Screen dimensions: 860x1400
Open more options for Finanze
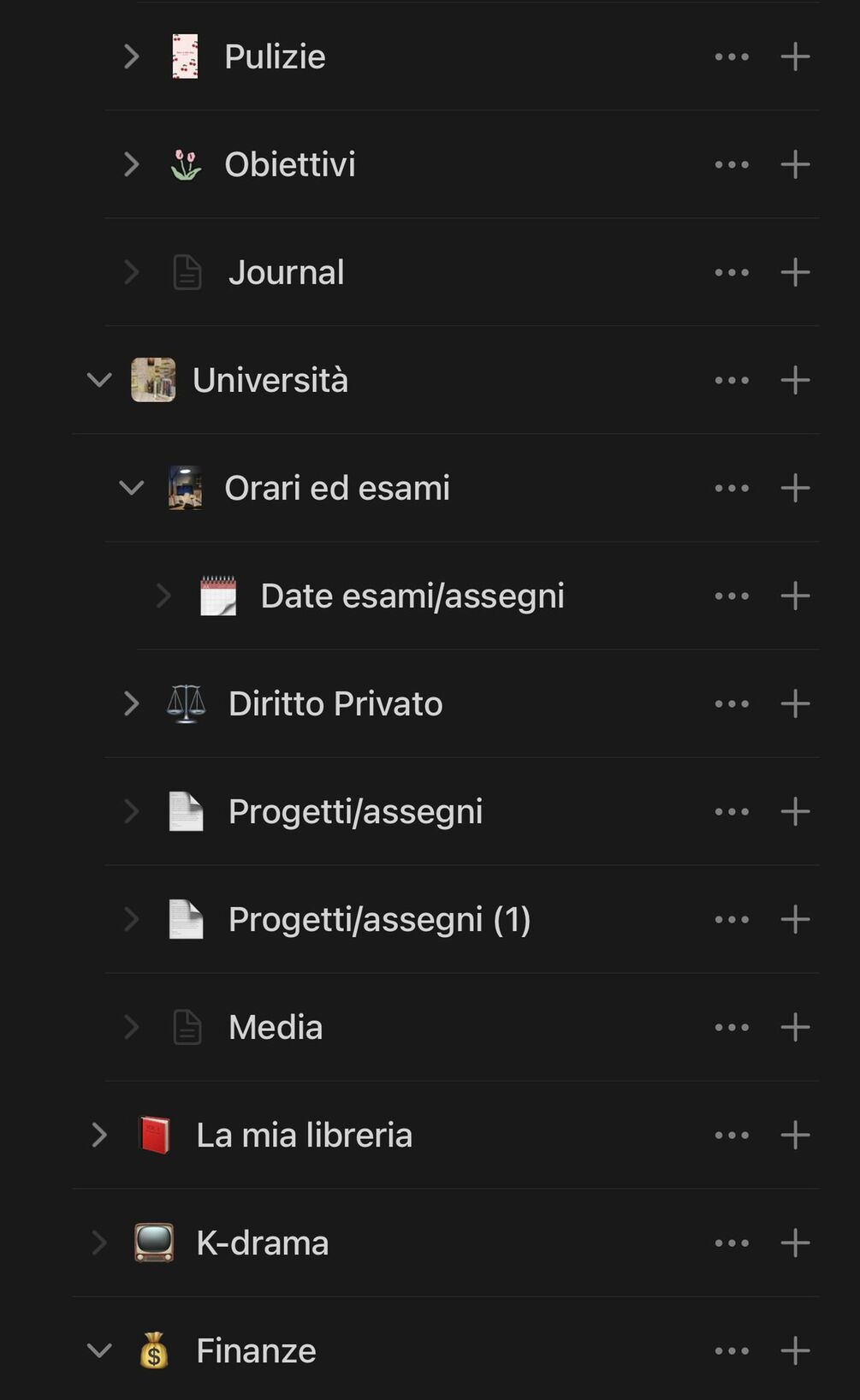click(732, 1351)
